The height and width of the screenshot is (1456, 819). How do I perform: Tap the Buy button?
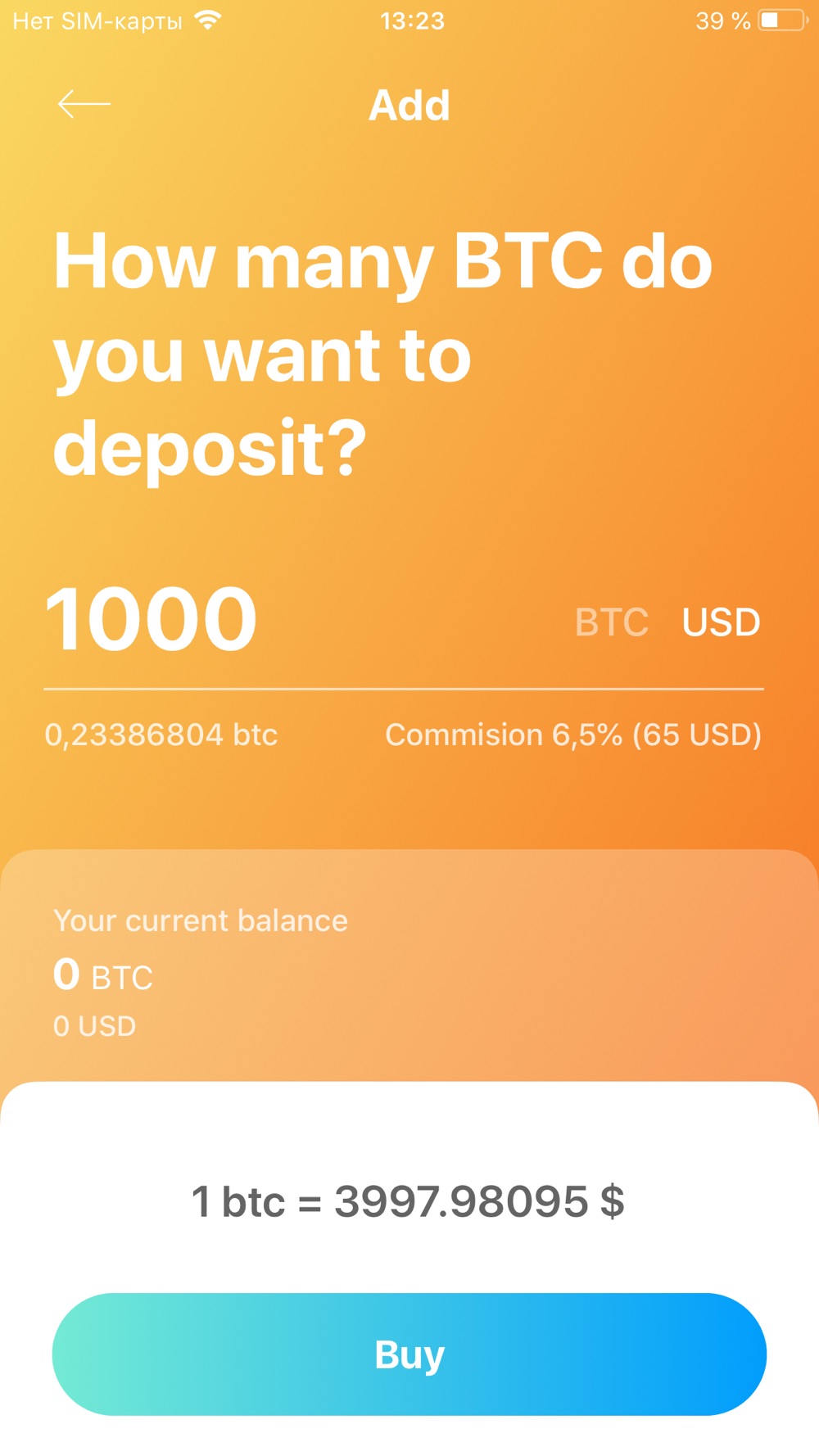(409, 1354)
